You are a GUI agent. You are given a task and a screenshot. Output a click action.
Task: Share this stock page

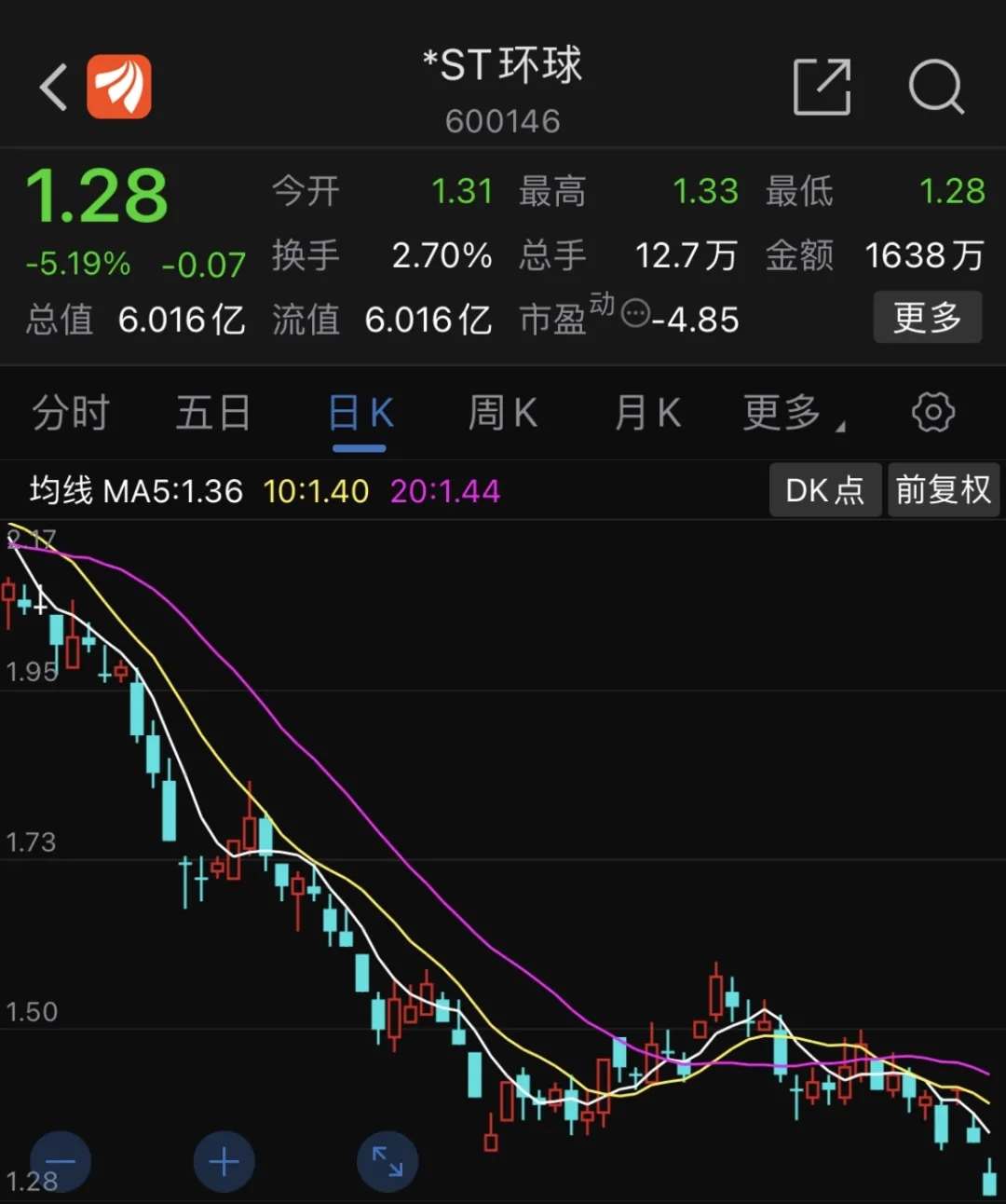pos(822,88)
